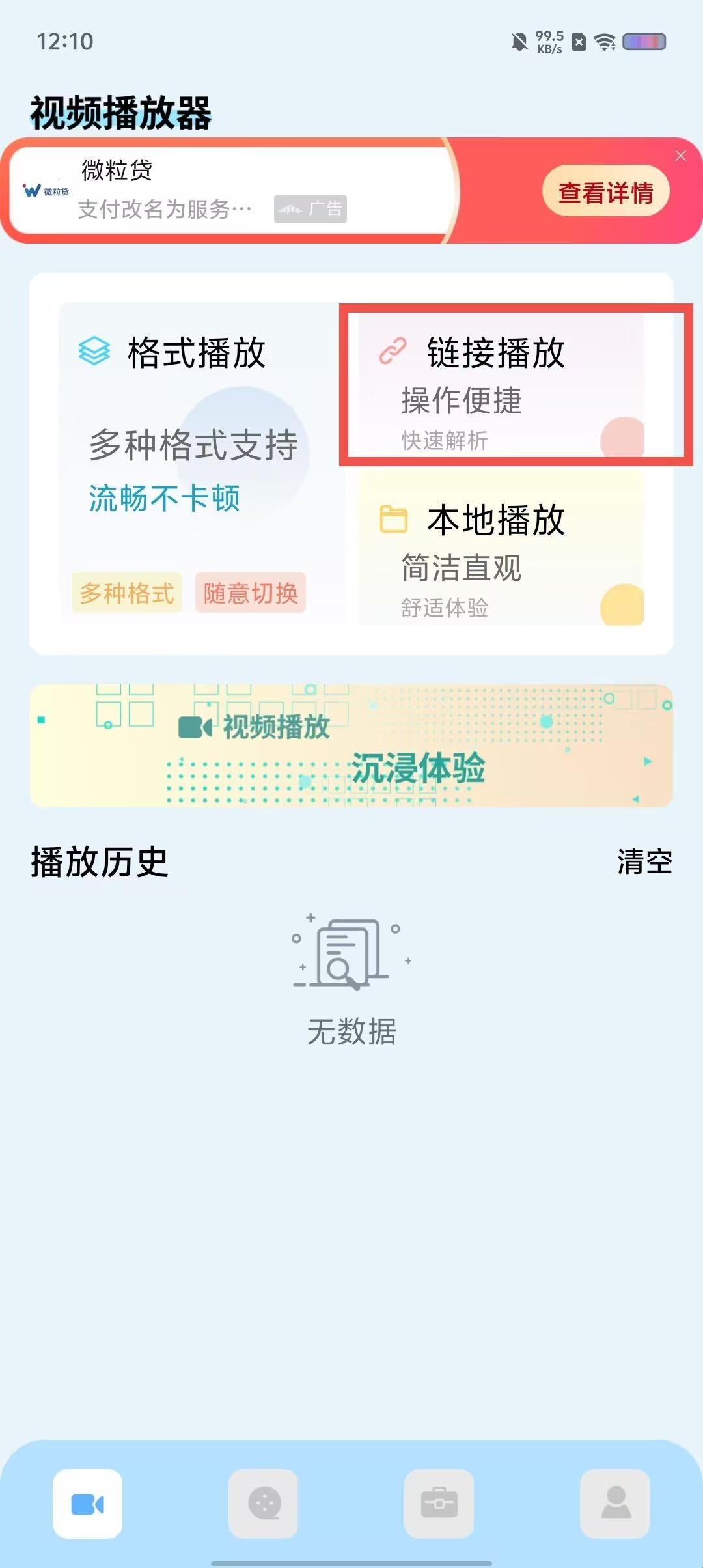Open the 视频播放 沉浸体验 banner
Image resolution: width=703 pixels, height=1568 pixels.
click(351, 746)
